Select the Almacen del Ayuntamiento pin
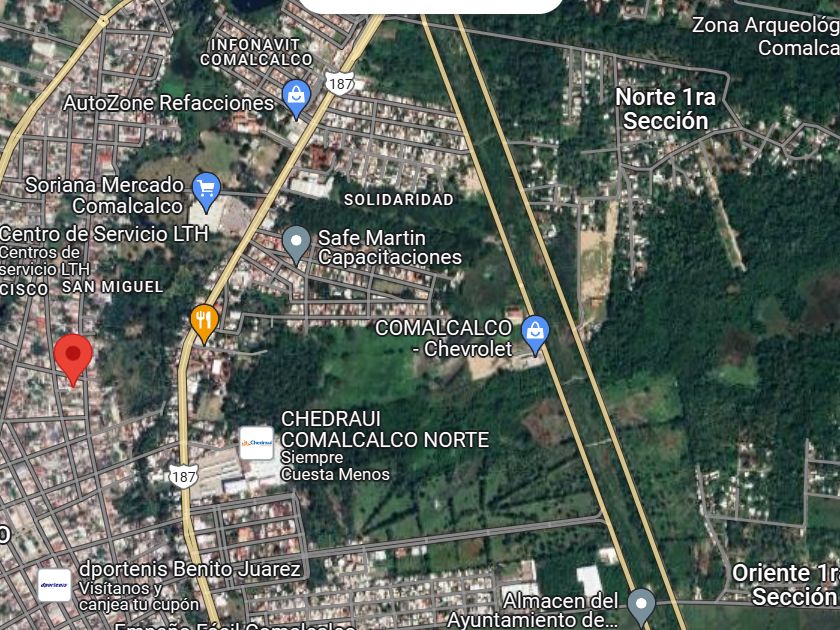This screenshot has width=840, height=630. click(640, 604)
